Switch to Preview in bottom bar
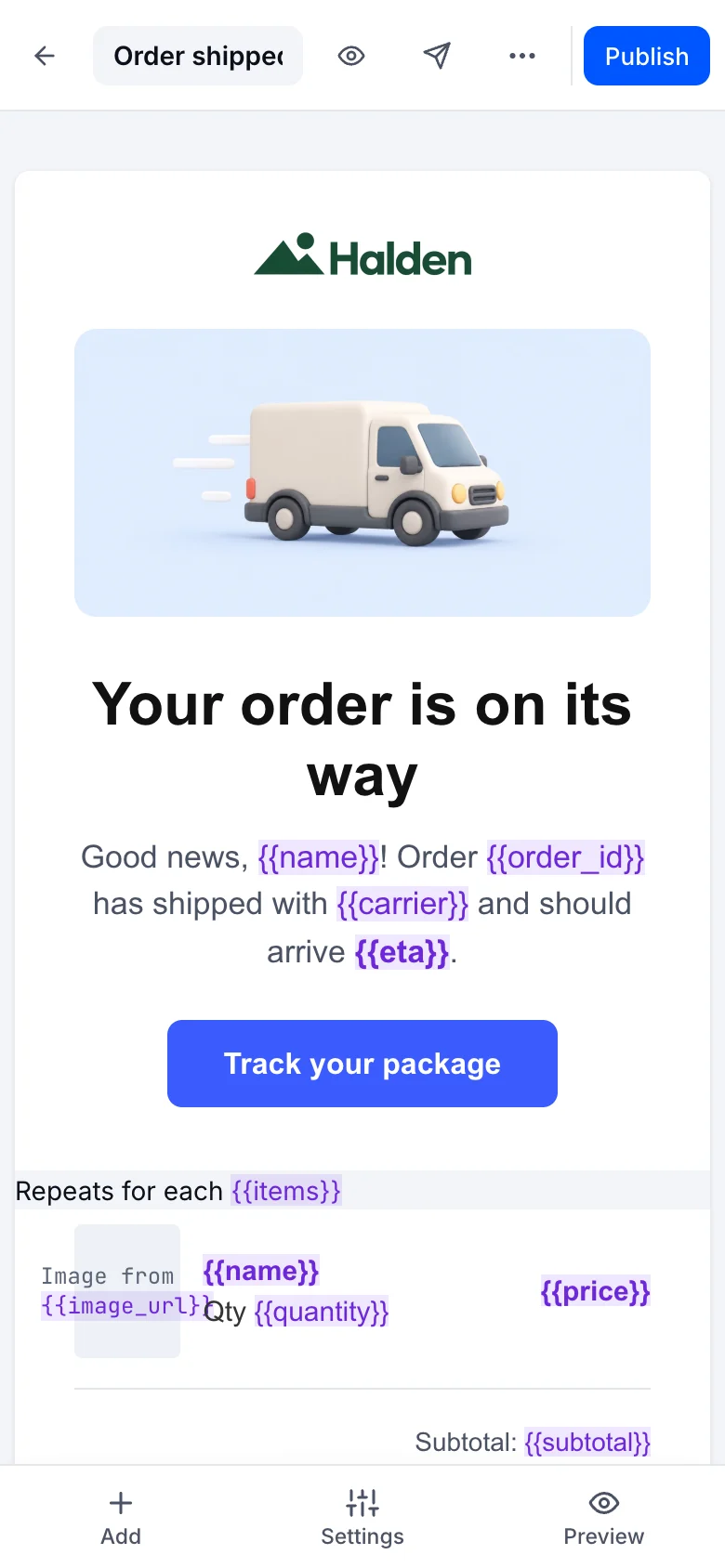The width and height of the screenshot is (725, 1568). coord(604,1518)
